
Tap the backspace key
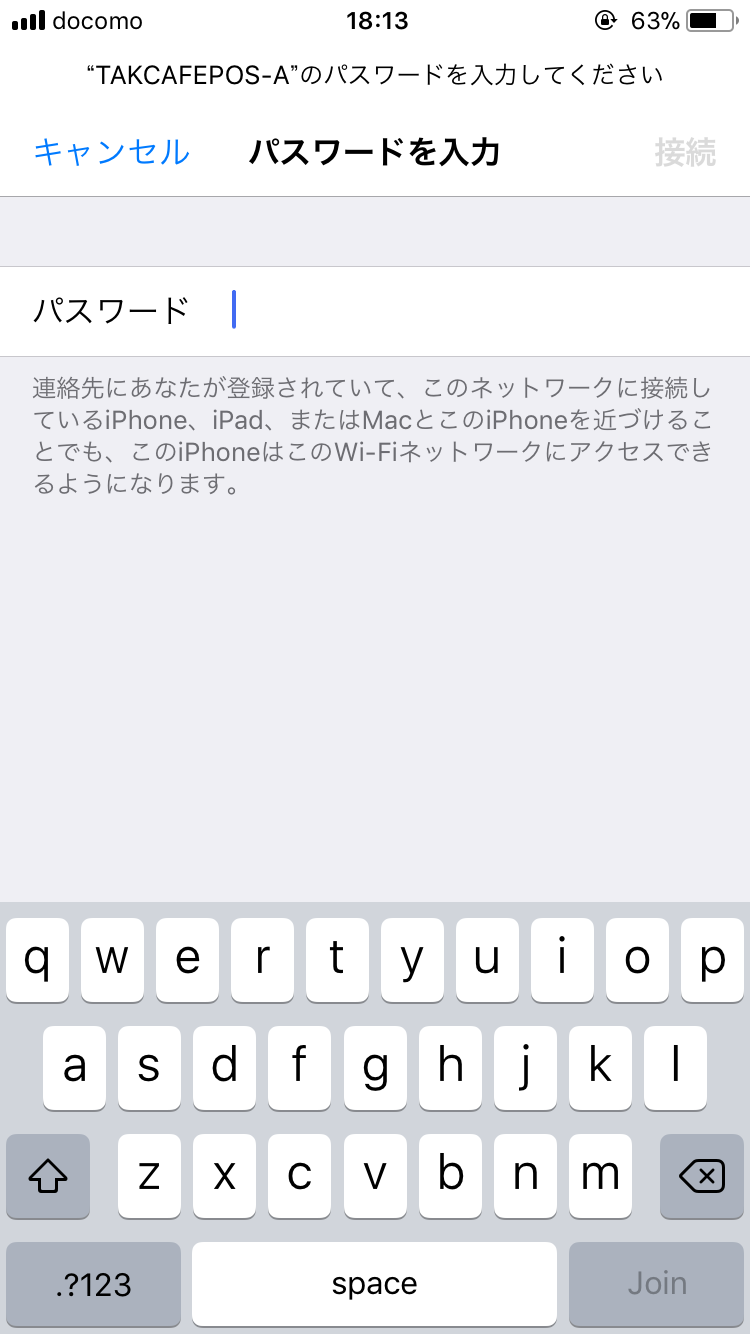tap(702, 1176)
